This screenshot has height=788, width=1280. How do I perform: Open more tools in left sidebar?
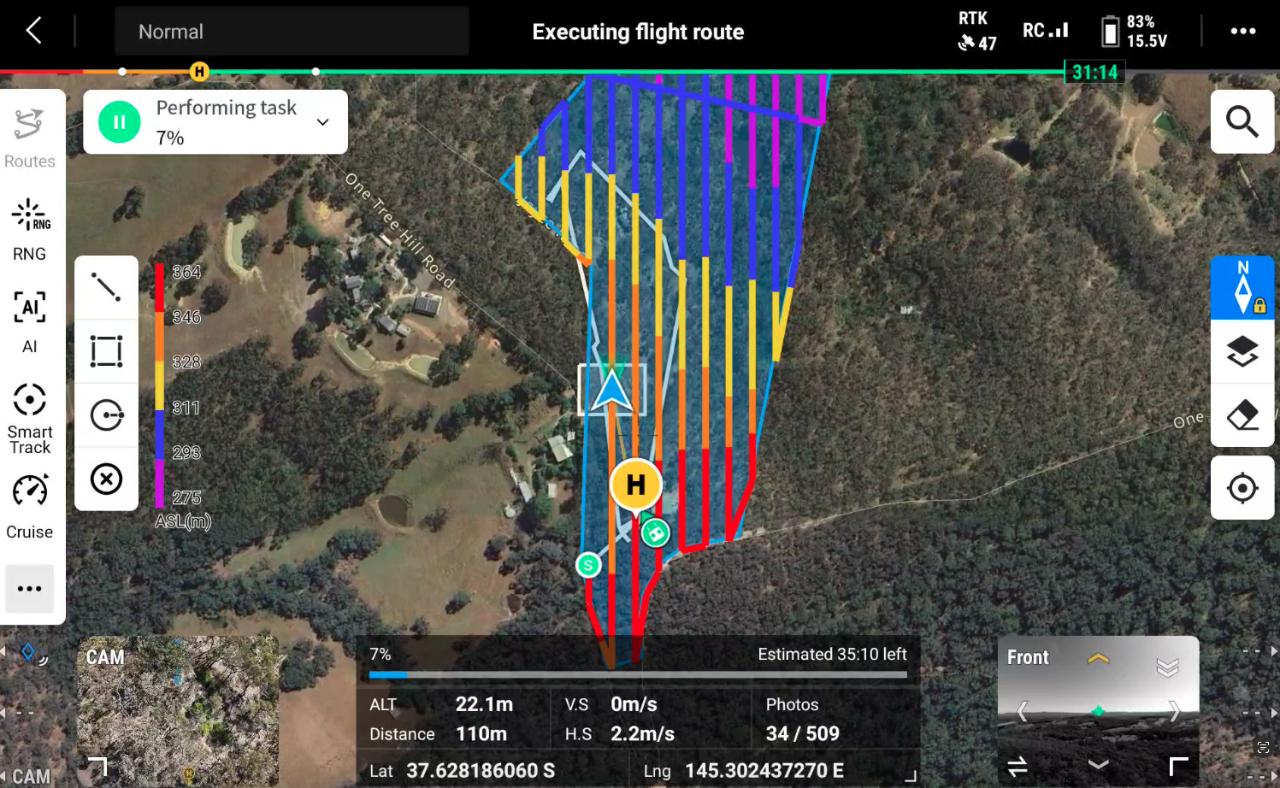[x=30, y=588]
